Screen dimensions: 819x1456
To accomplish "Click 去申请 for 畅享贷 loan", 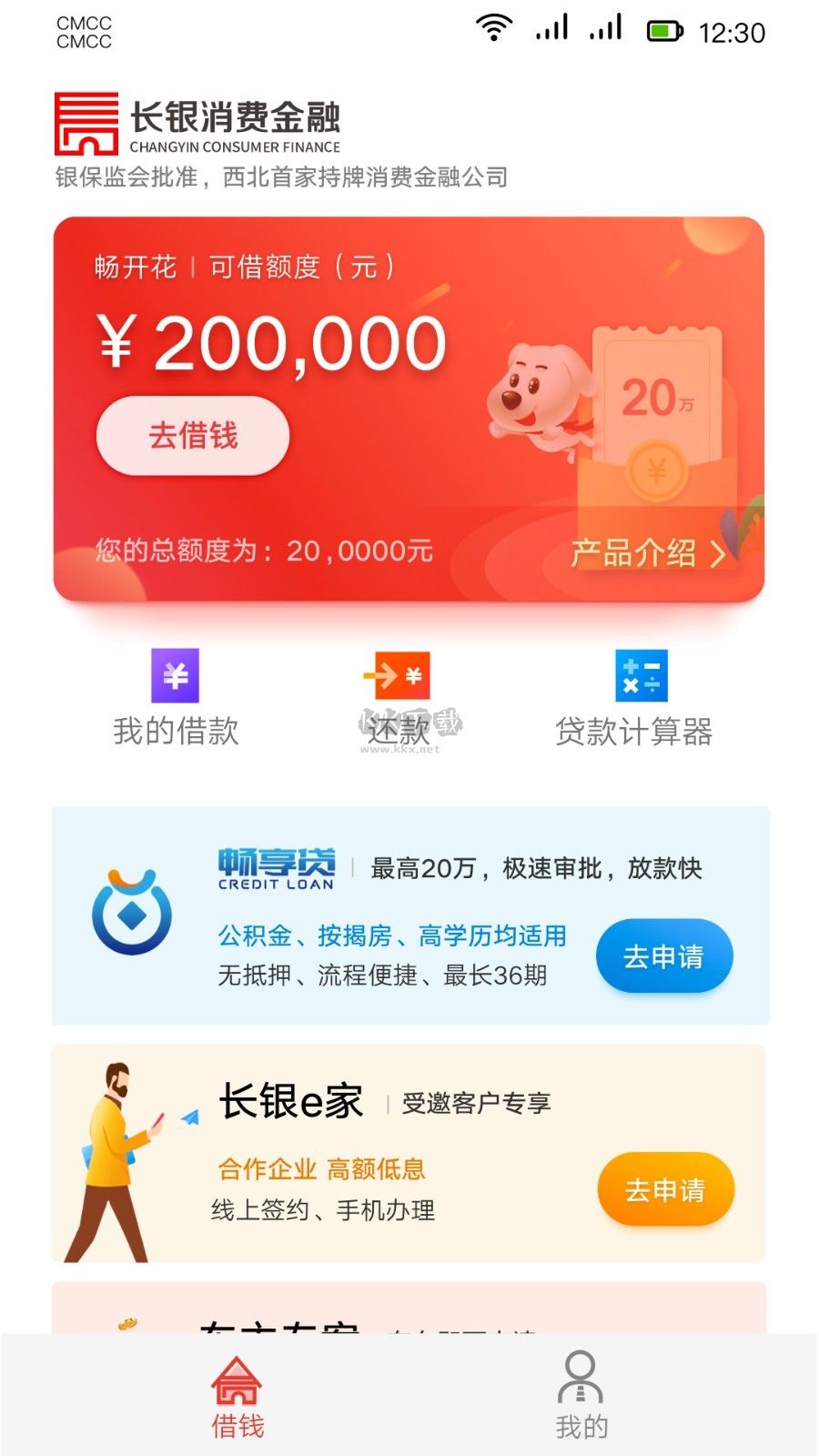I will click(x=664, y=955).
